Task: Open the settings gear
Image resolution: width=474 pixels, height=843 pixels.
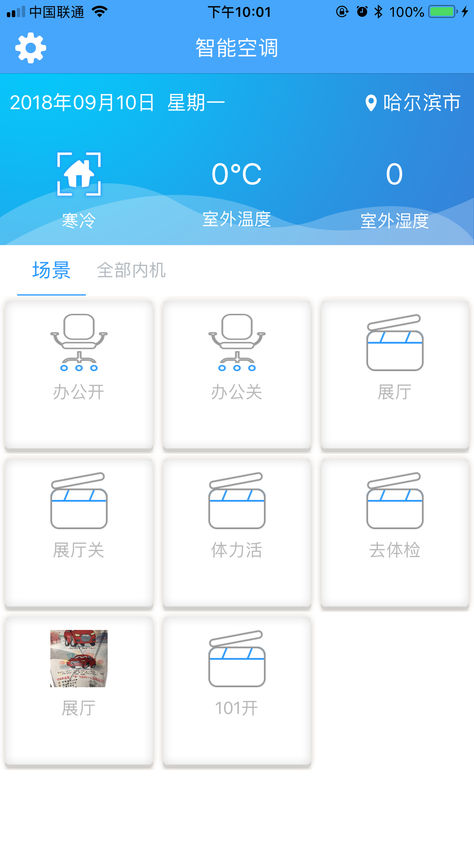Action: [31, 48]
